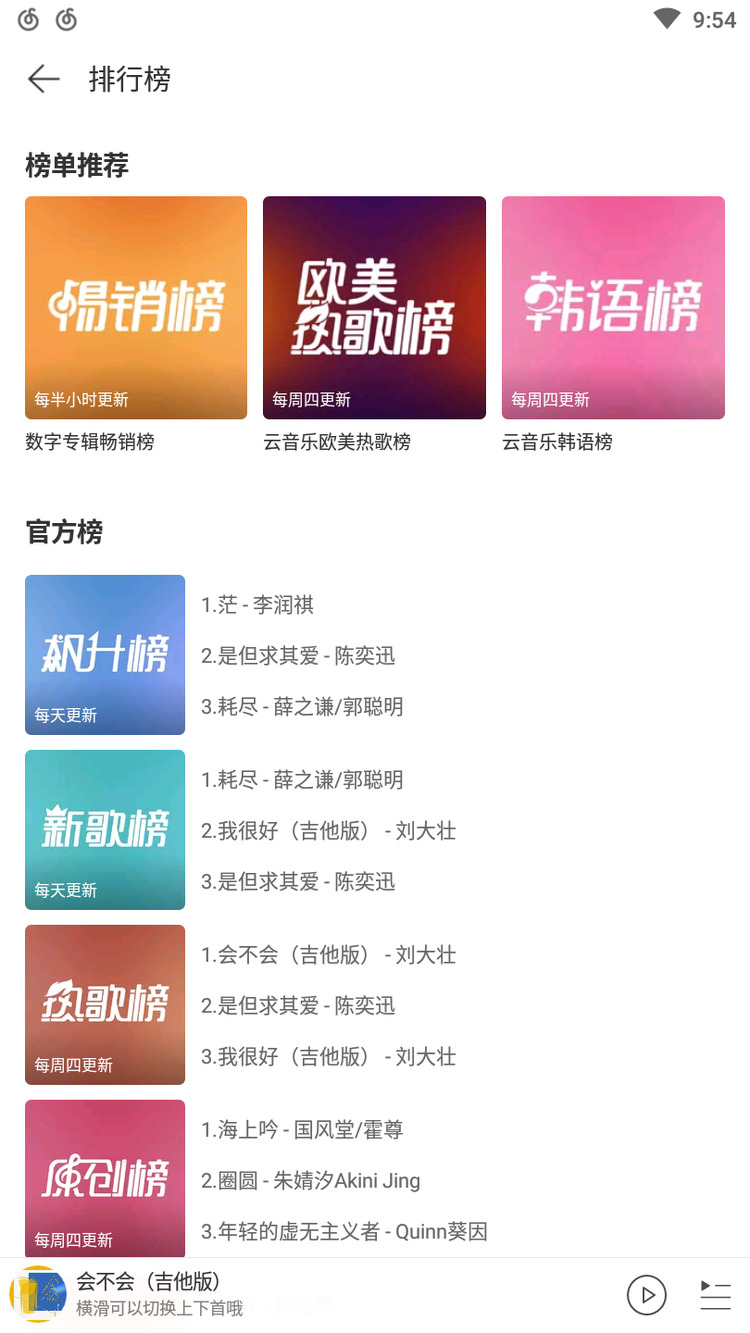Tap the back arrow to leave 排行榜
The image size is (750, 1333).
tap(43, 79)
